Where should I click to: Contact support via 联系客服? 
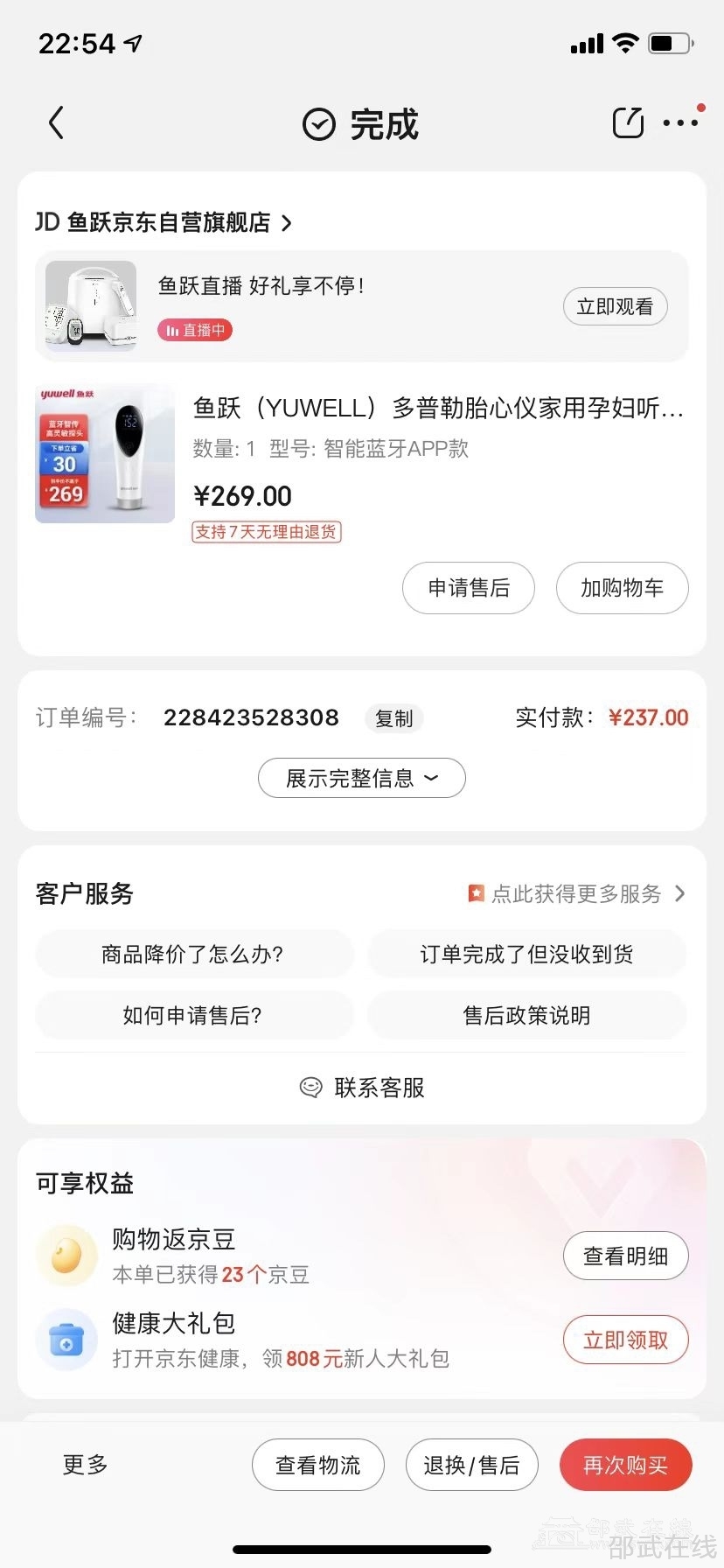[362, 1088]
